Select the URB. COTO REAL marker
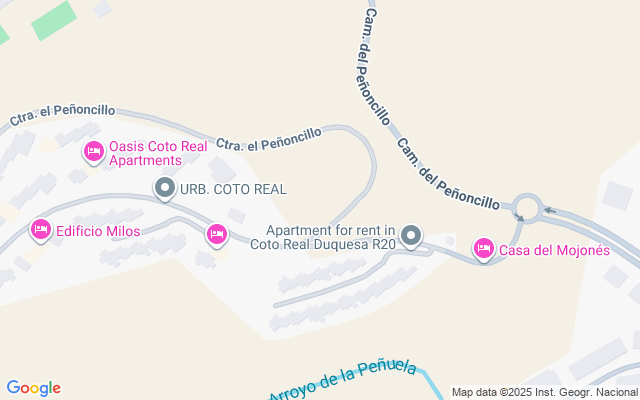The height and width of the screenshot is (400, 640). [165, 187]
